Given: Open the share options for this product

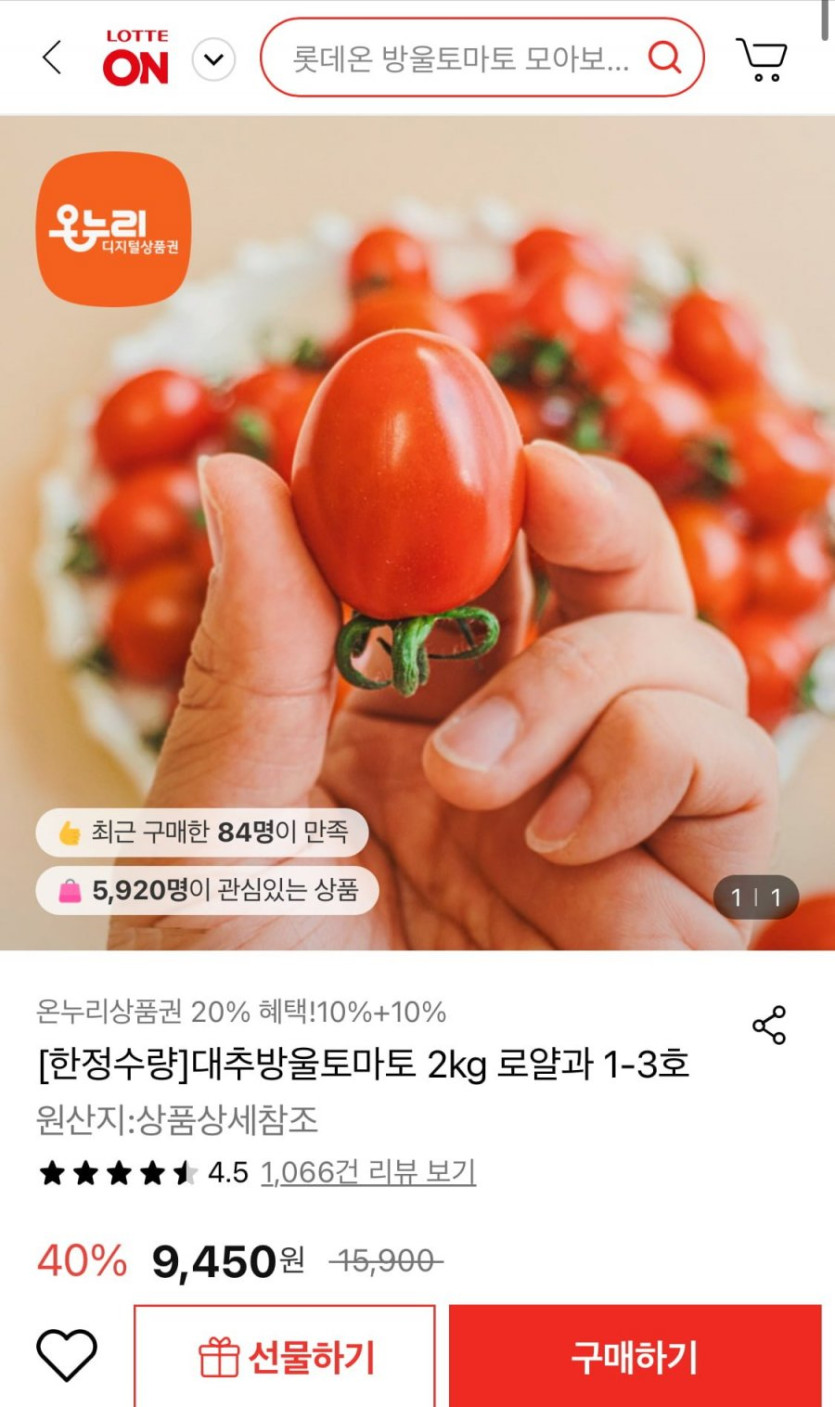Looking at the screenshot, I should (770, 1022).
